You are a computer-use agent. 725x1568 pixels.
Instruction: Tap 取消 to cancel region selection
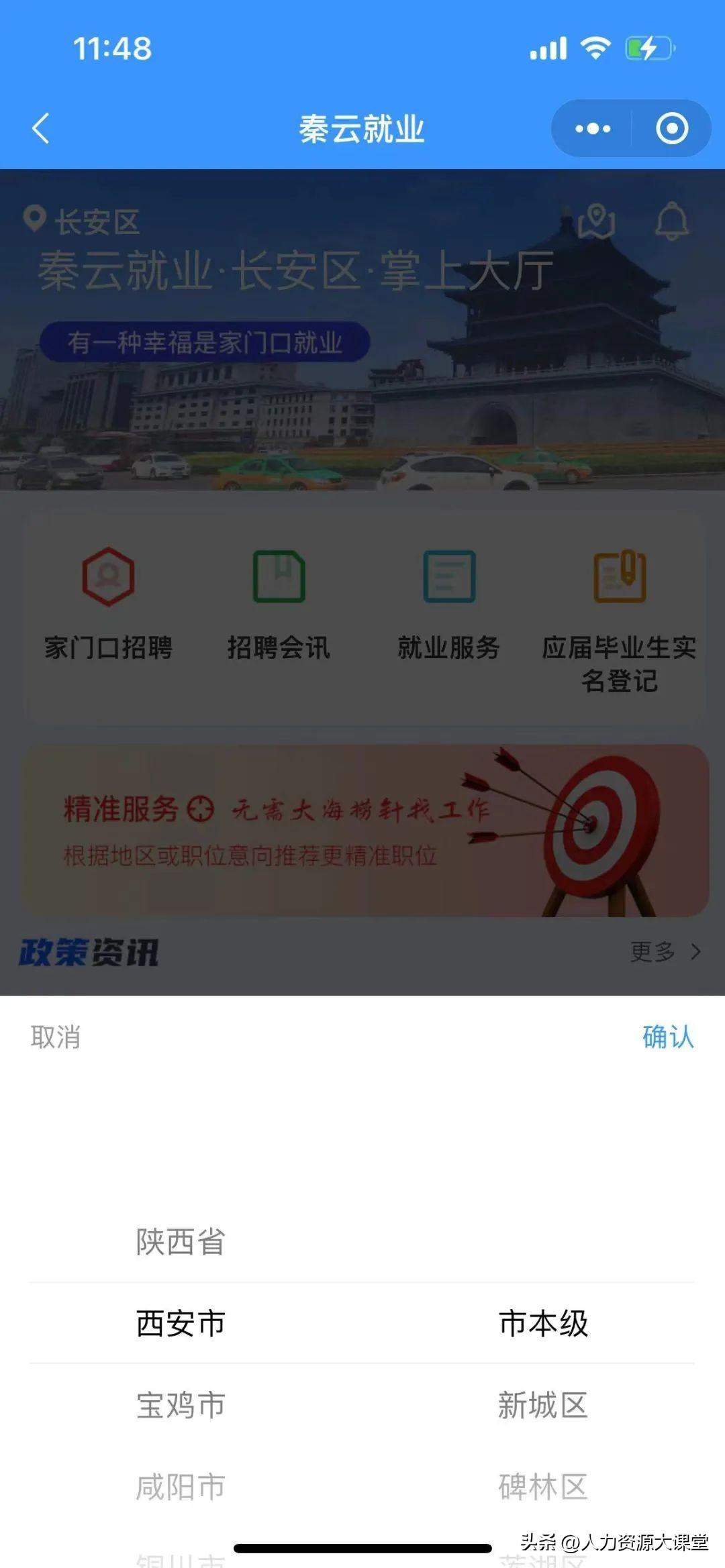(56, 1037)
